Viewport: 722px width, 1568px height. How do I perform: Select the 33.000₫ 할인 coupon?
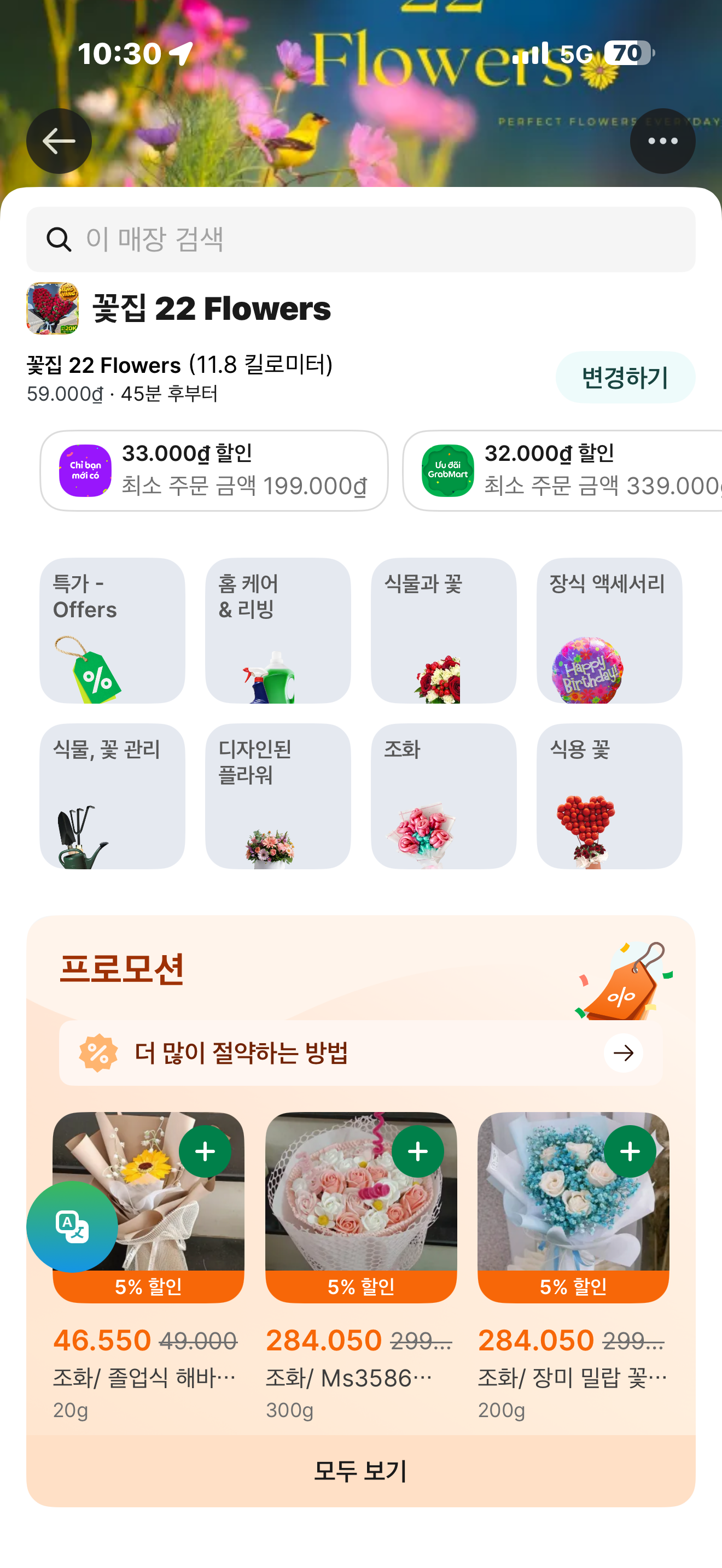tap(214, 471)
